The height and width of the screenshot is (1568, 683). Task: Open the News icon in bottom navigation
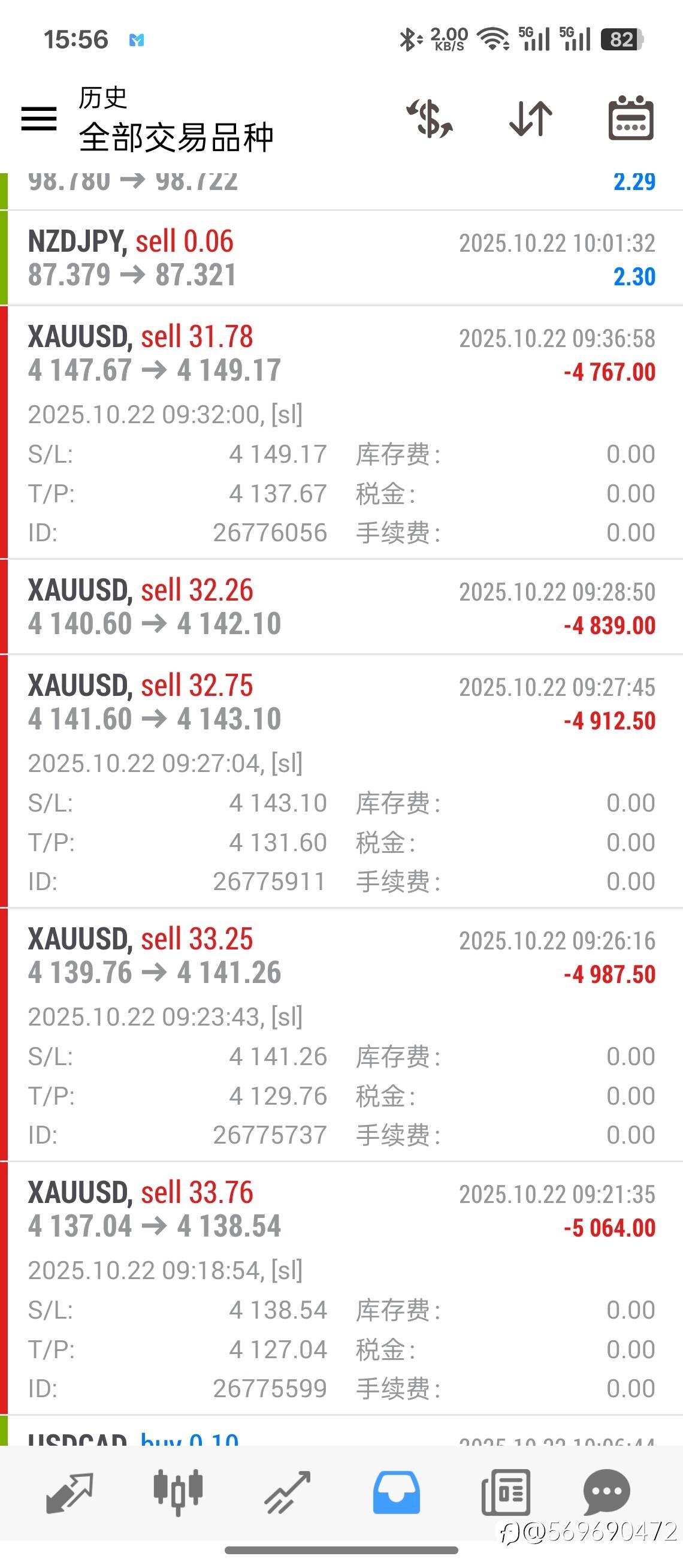[506, 1492]
